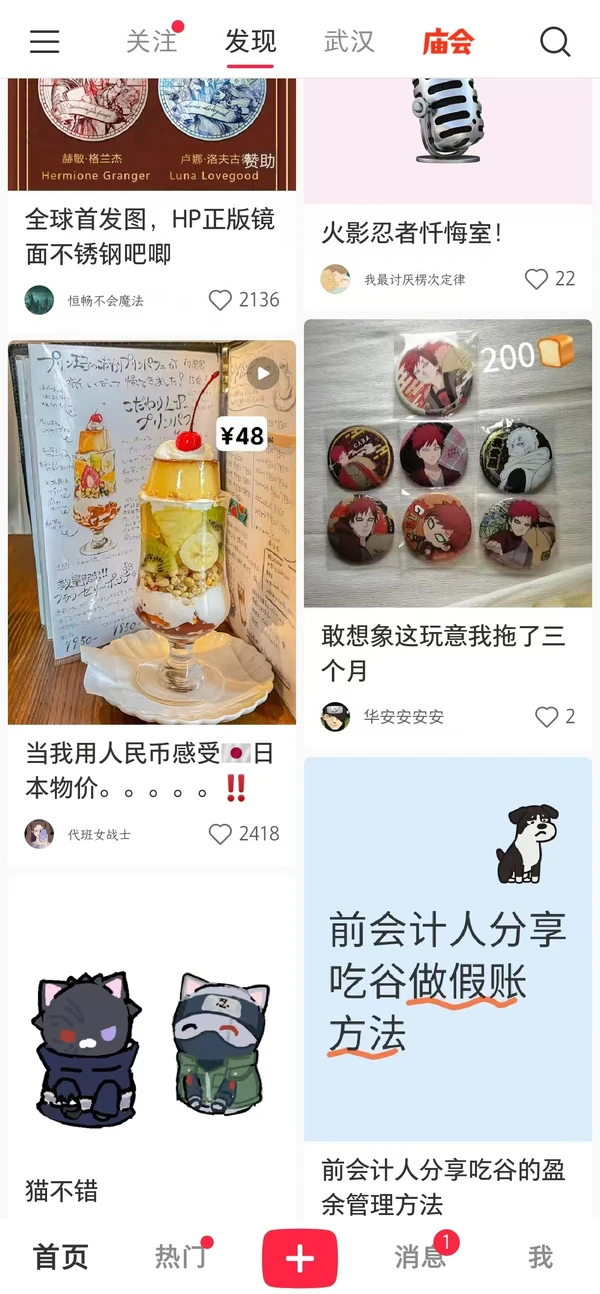The height and width of the screenshot is (1294, 600).
Task: Go to the 热门 tab
Action: point(180,1257)
